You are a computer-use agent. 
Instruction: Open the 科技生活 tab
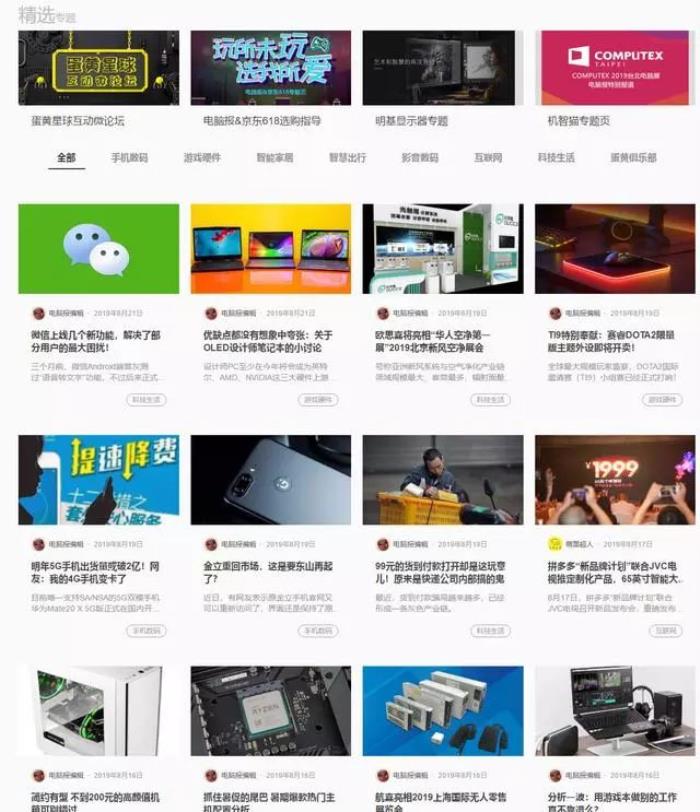pyautogui.click(x=555, y=158)
